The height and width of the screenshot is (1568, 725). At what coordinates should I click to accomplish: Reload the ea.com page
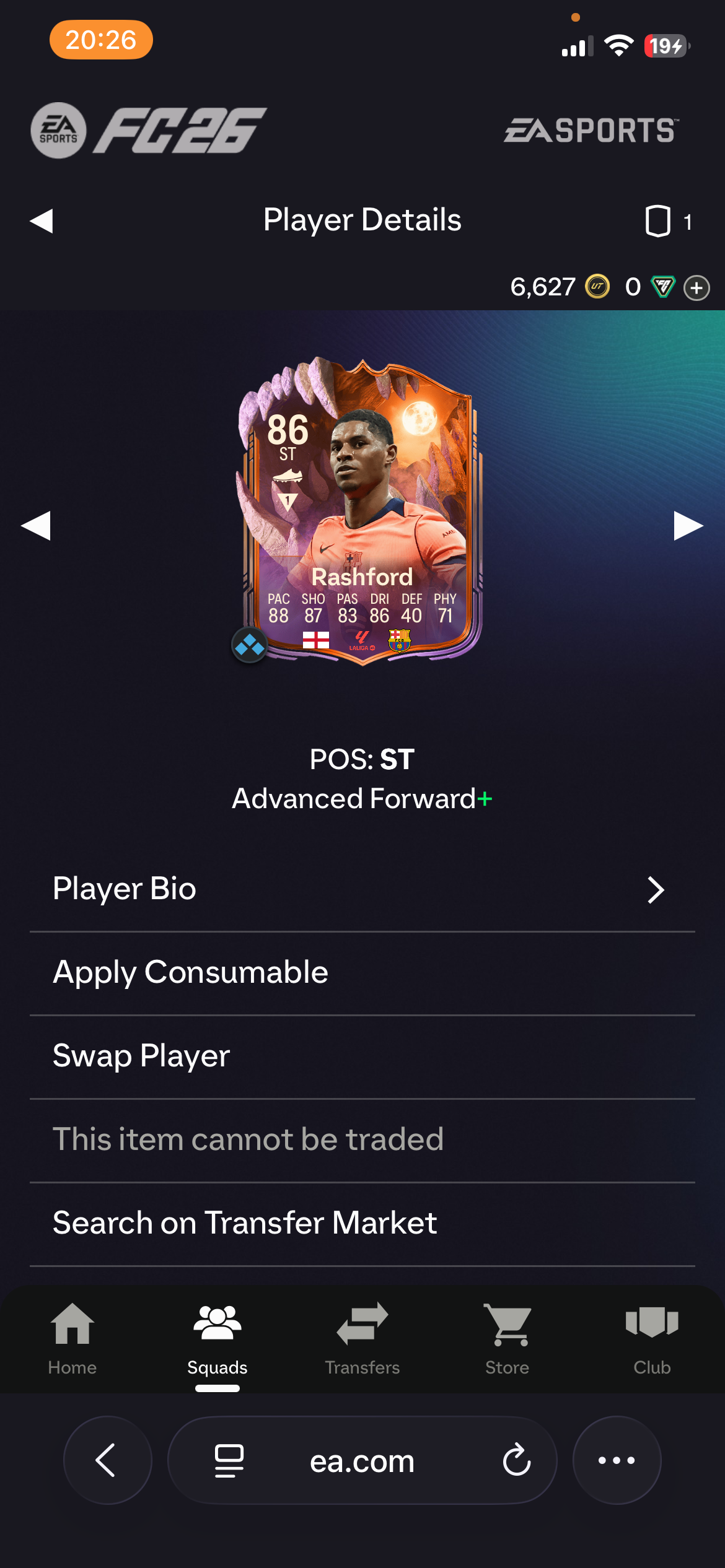pos(516,1460)
